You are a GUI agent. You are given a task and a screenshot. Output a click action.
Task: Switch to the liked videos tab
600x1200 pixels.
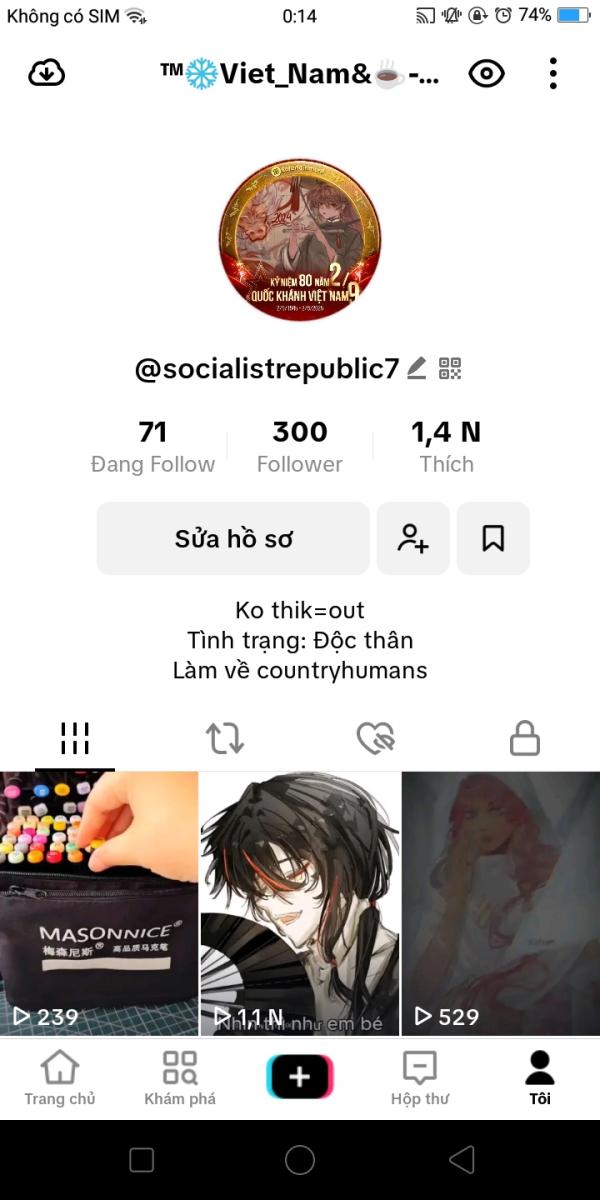[375, 739]
